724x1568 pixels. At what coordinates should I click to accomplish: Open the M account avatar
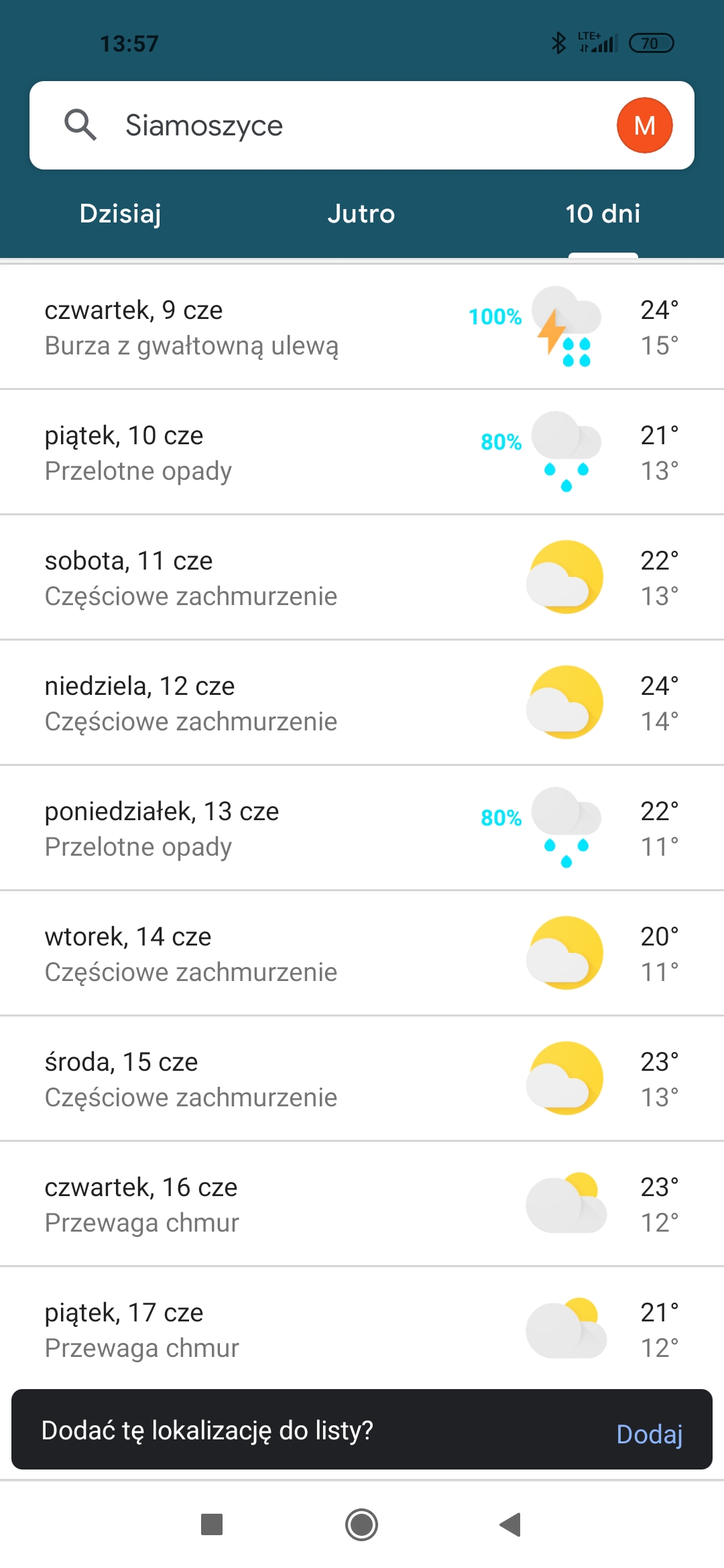pyautogui.click(x=644, y=125)
